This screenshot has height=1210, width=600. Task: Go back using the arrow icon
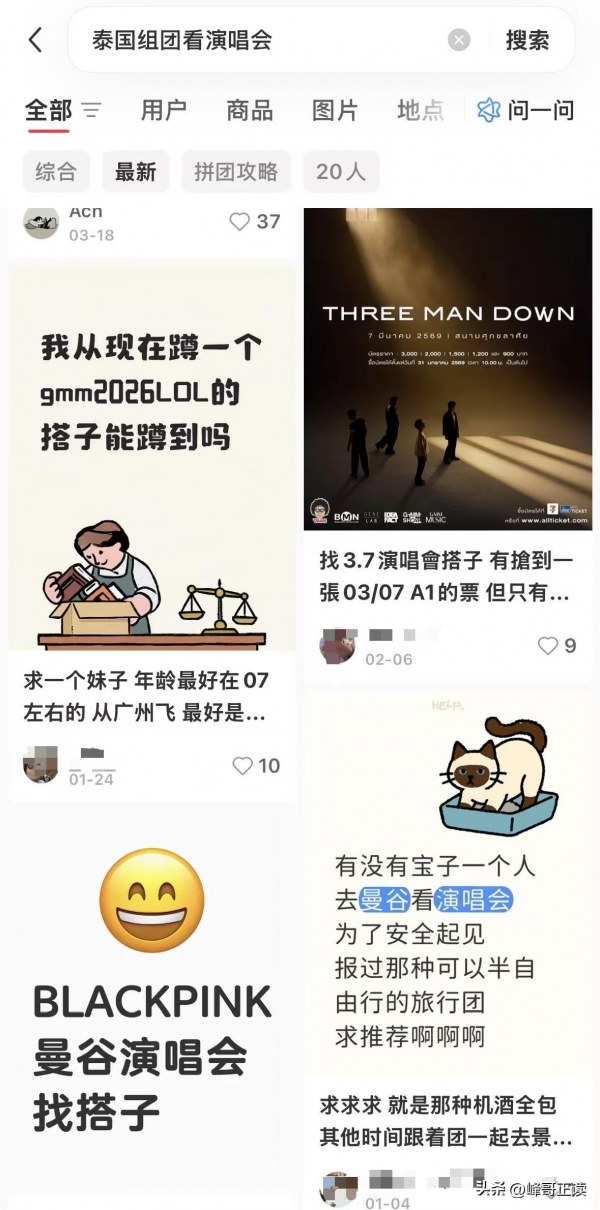pyautogui.click(x=36, y=40)
